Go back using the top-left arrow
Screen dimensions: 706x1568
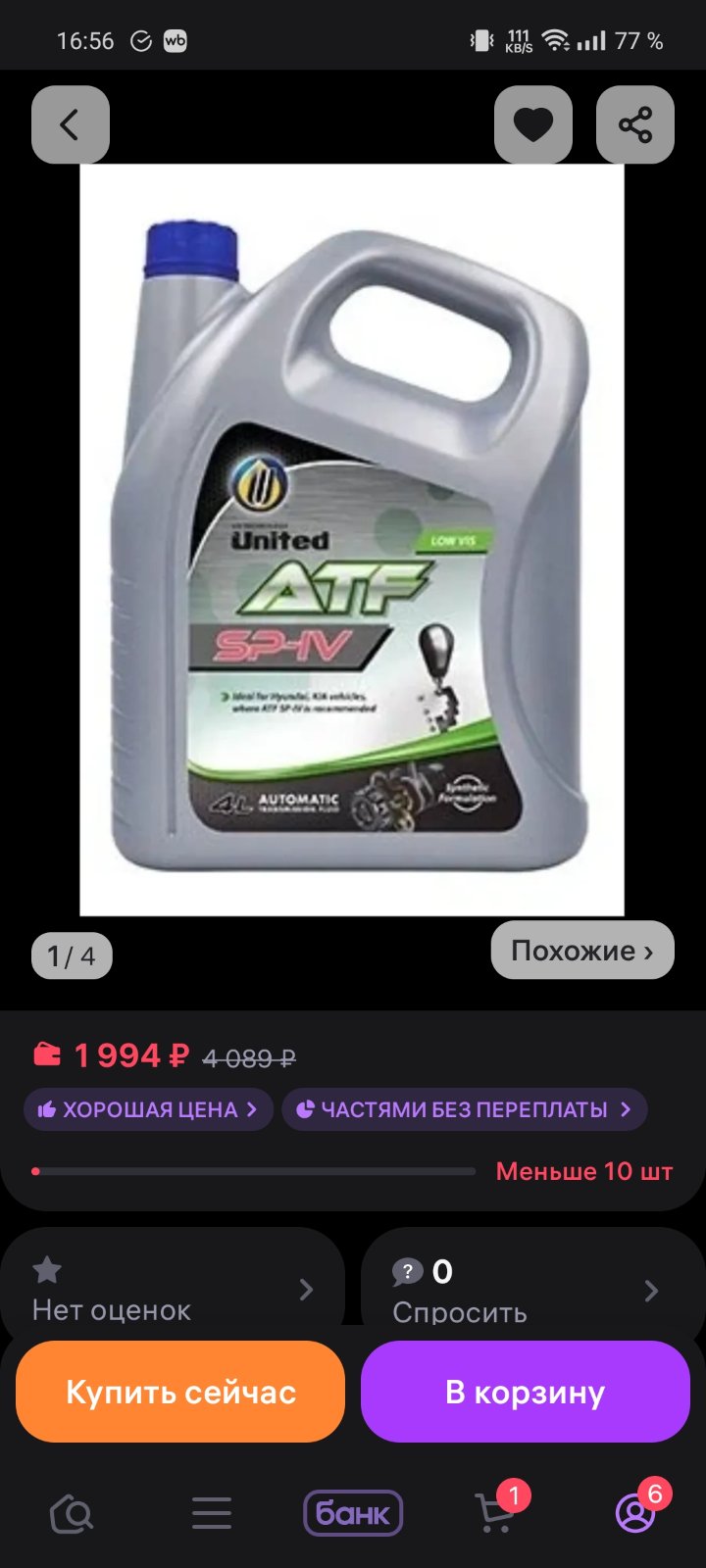coord(70,124)
